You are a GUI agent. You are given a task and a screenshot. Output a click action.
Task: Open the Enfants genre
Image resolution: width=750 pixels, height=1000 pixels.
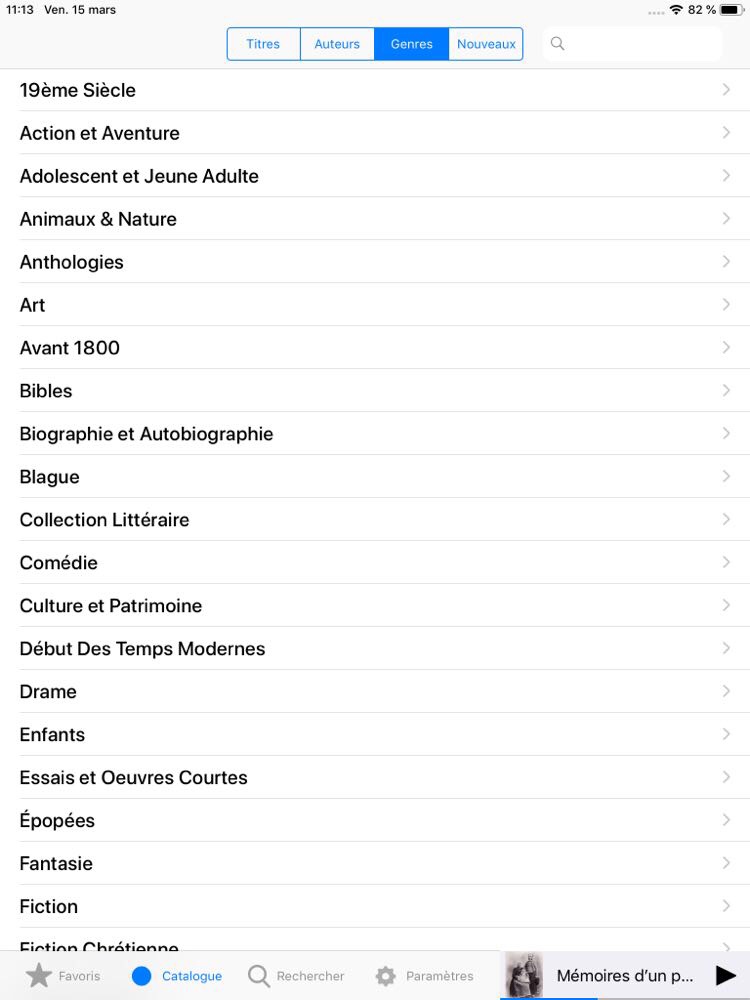point(375,735)
